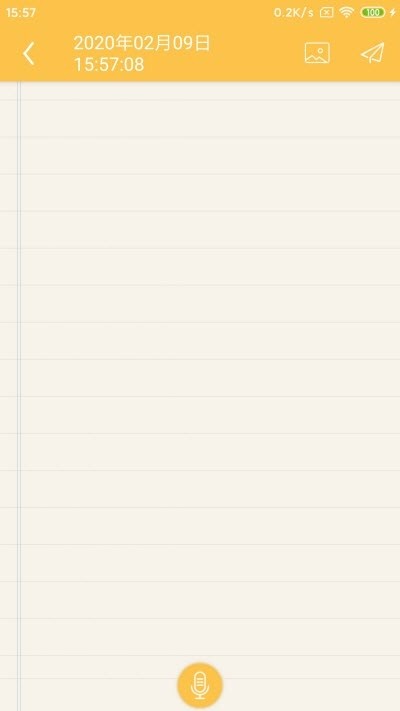Send the note via paper plane icon

[372, 53]
